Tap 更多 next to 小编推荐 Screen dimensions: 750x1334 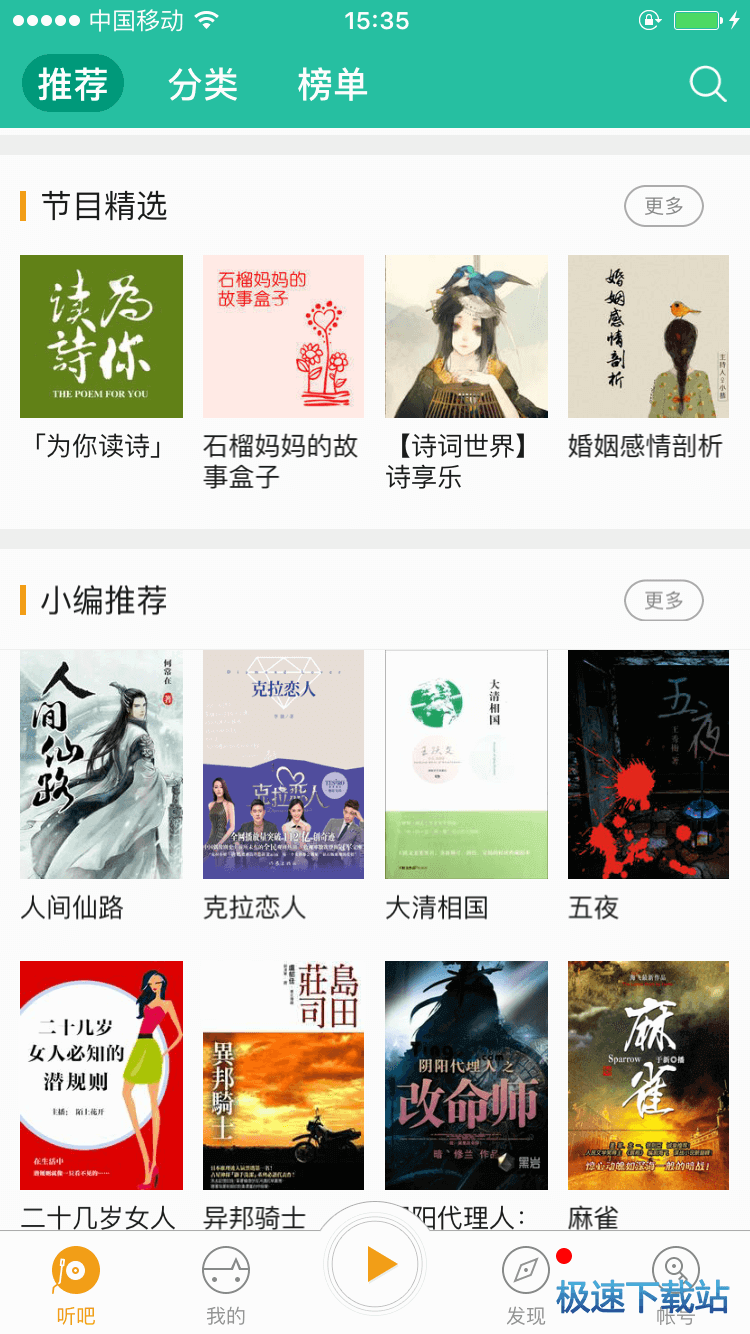pyautogui.click(x=663, y=600)
